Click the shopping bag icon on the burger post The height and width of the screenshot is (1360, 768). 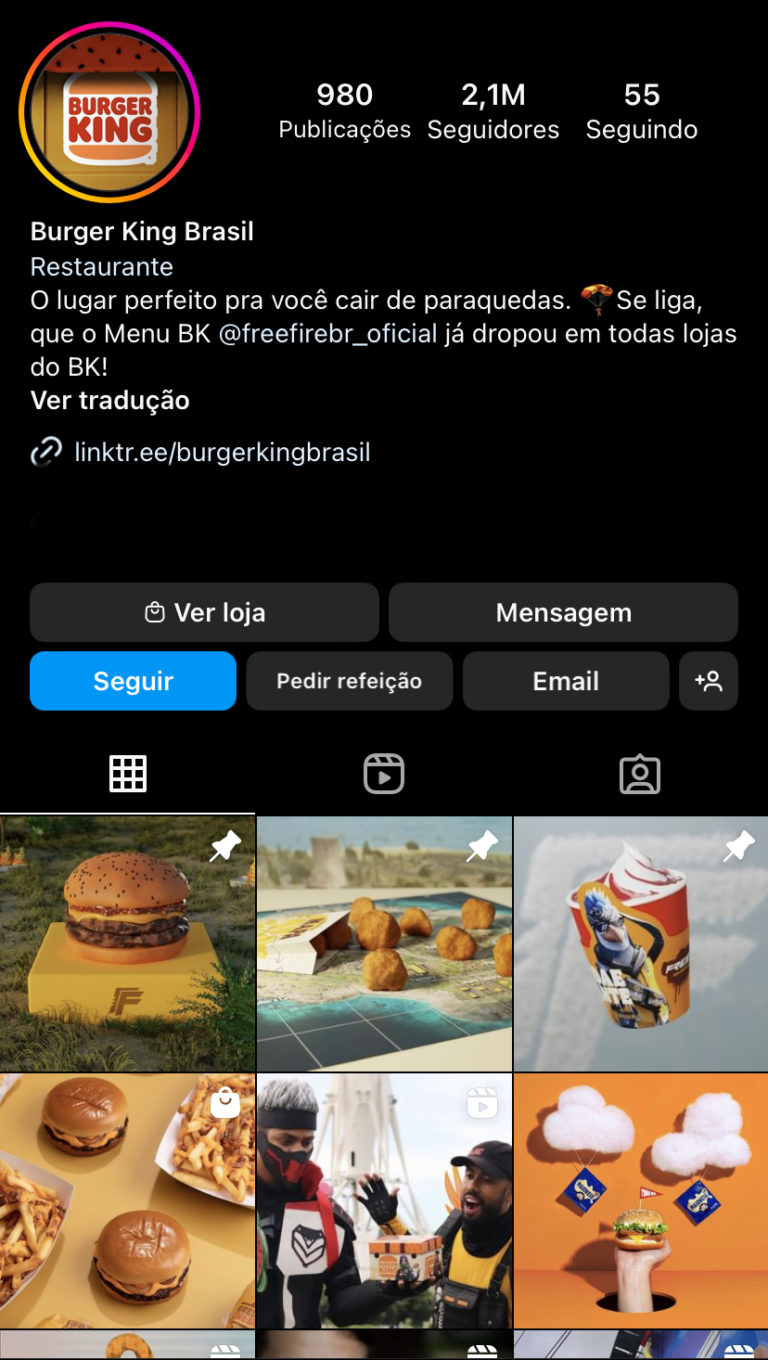pos(226,1100)
